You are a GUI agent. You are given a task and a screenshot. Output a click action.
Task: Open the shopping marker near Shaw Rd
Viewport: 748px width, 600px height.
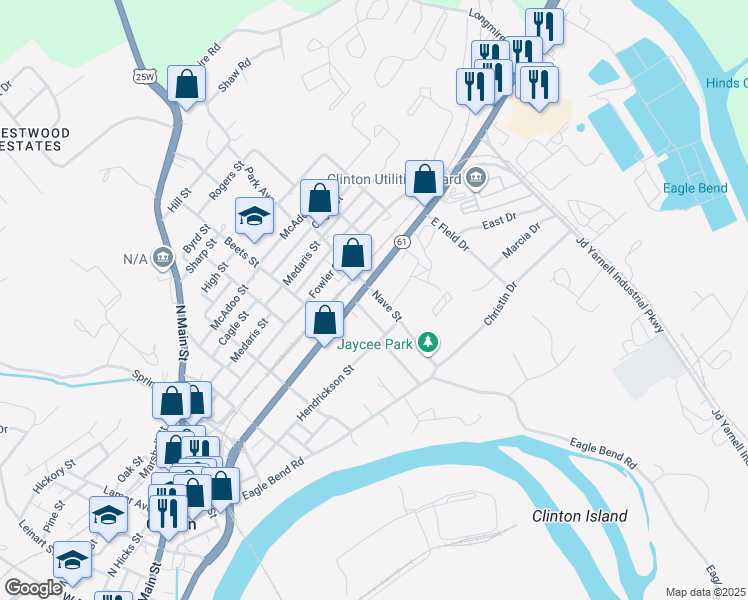pyautogui.click(x=187, y=84)
